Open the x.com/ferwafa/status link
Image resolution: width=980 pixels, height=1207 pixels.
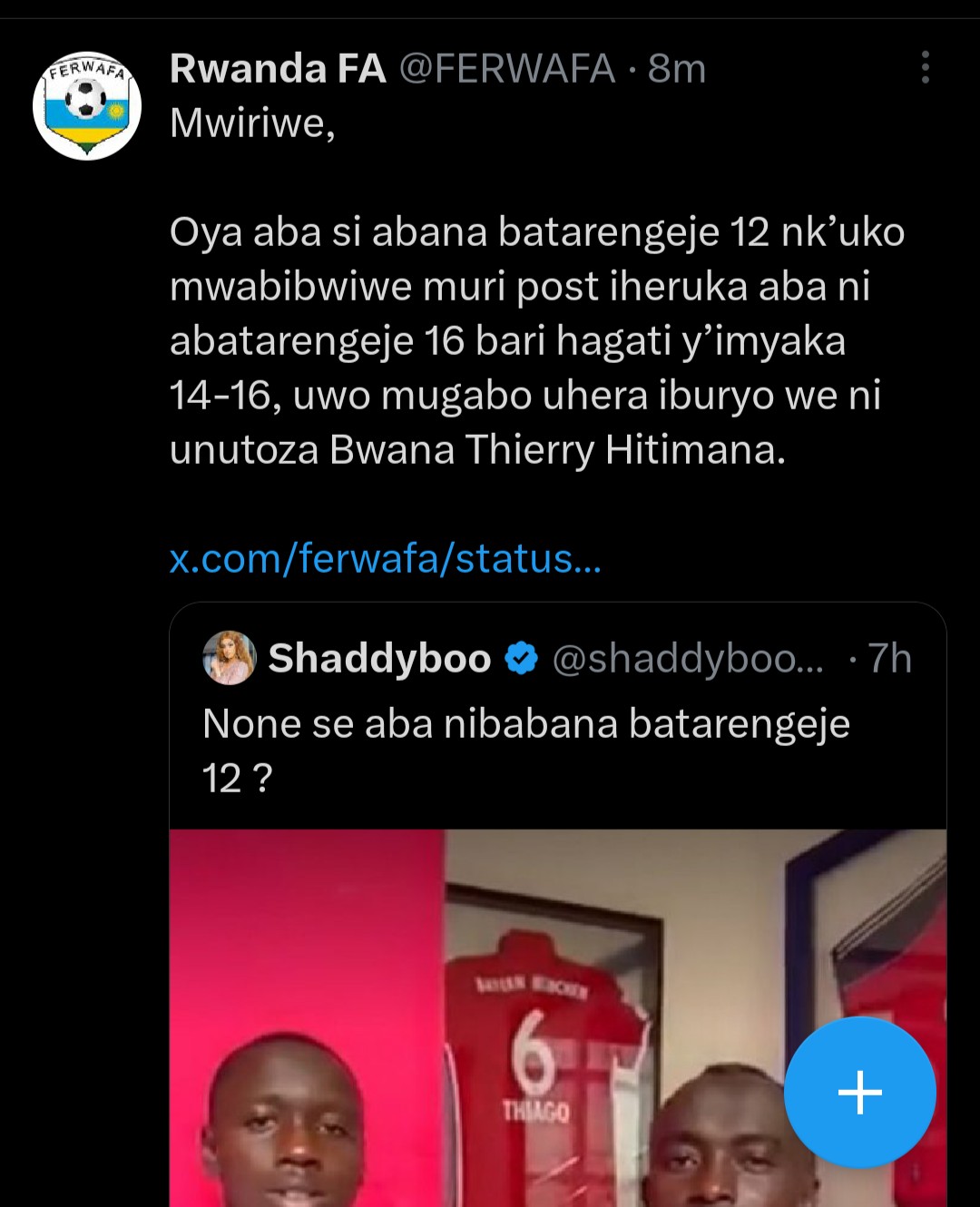[x=385, y=559]
